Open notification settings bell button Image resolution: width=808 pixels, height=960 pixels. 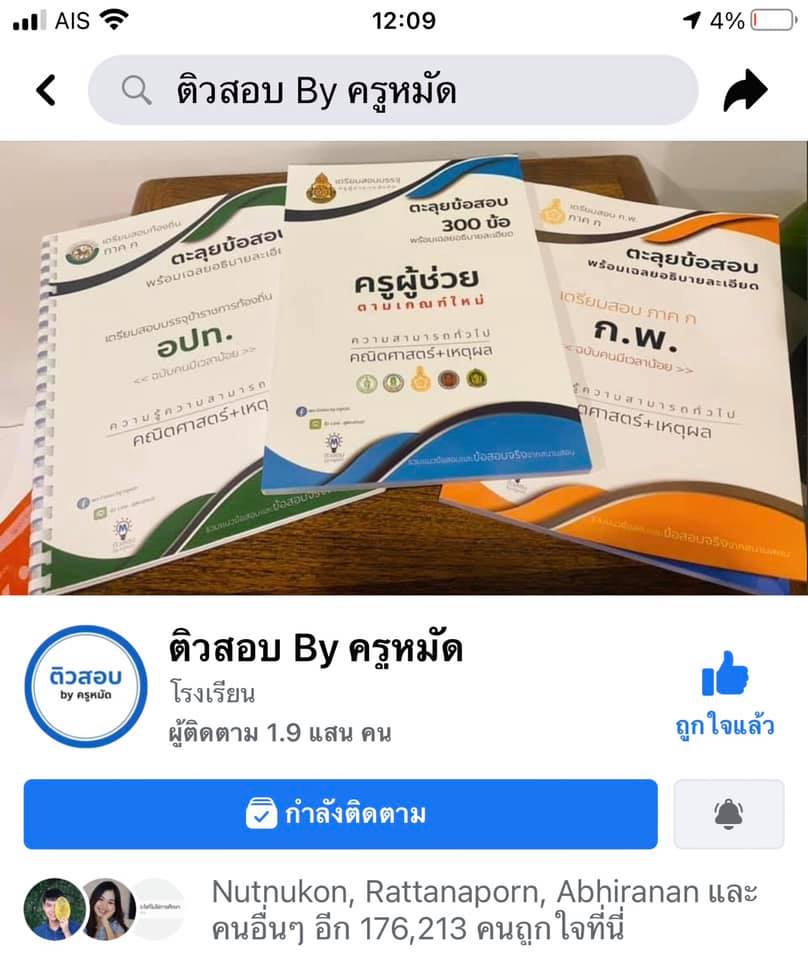pyautogui.click(x=729, y=815)
